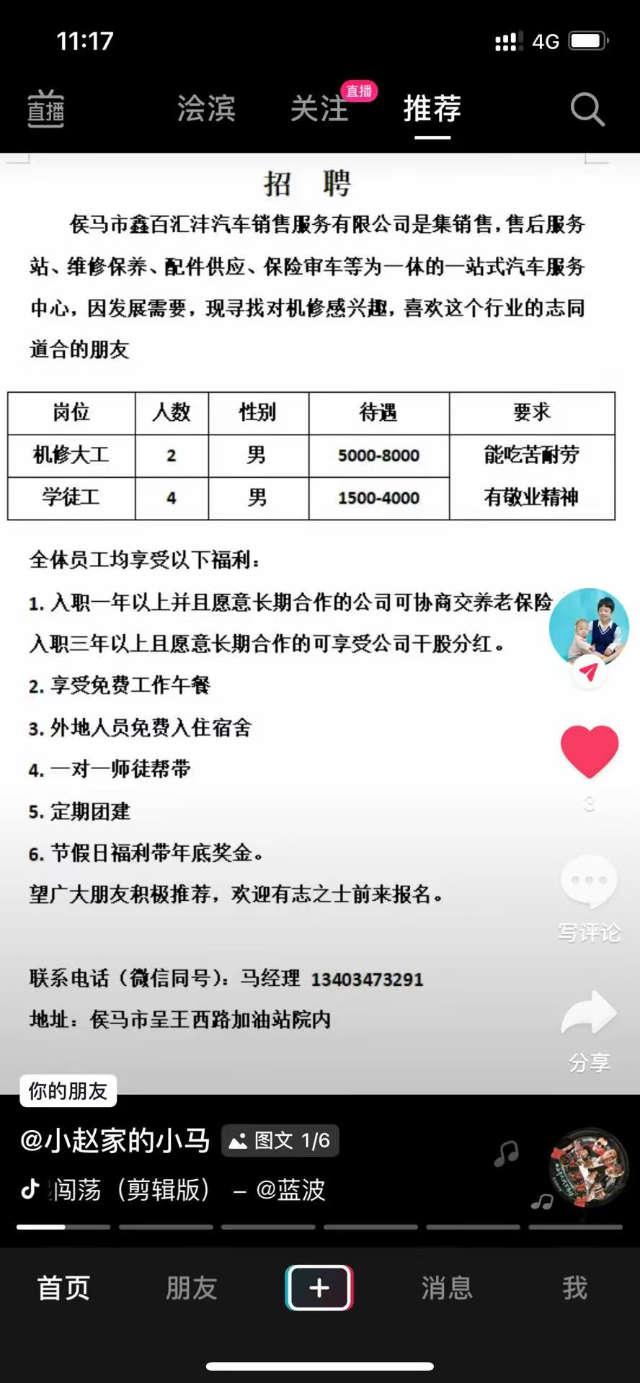This screenshot has height=1383, width=640.
Task: Open the spinning music disc
Action: point(589,1168)
